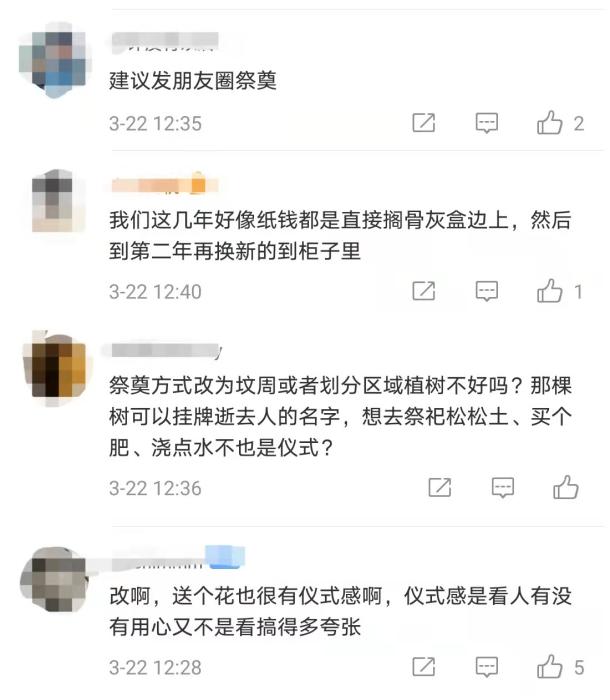This screenshot has width=610, height=700.
Task: Repost the comment "送个花也很有仪式感"
Action: point(424,666)
